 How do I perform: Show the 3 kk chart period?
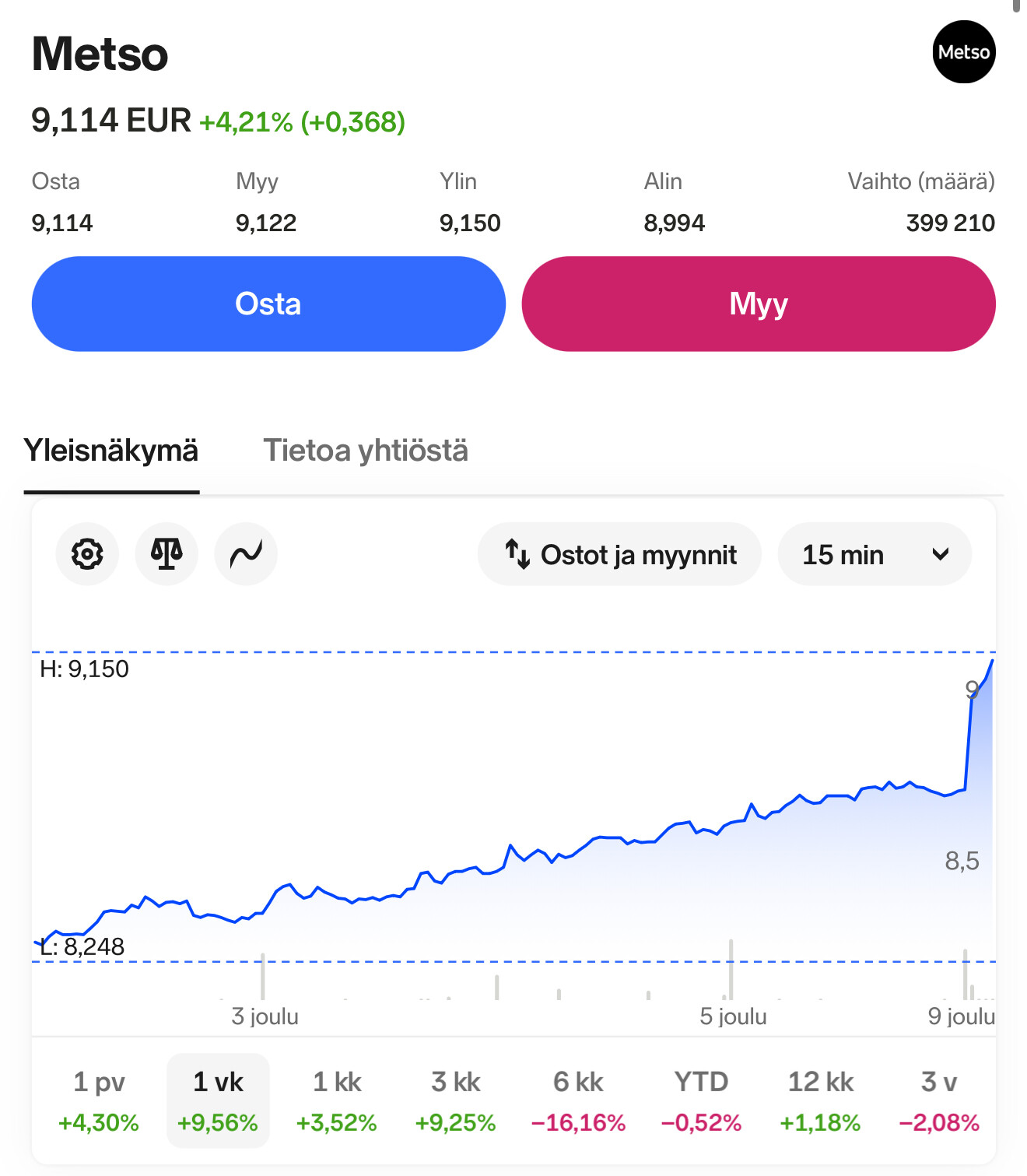(456, 1101)
